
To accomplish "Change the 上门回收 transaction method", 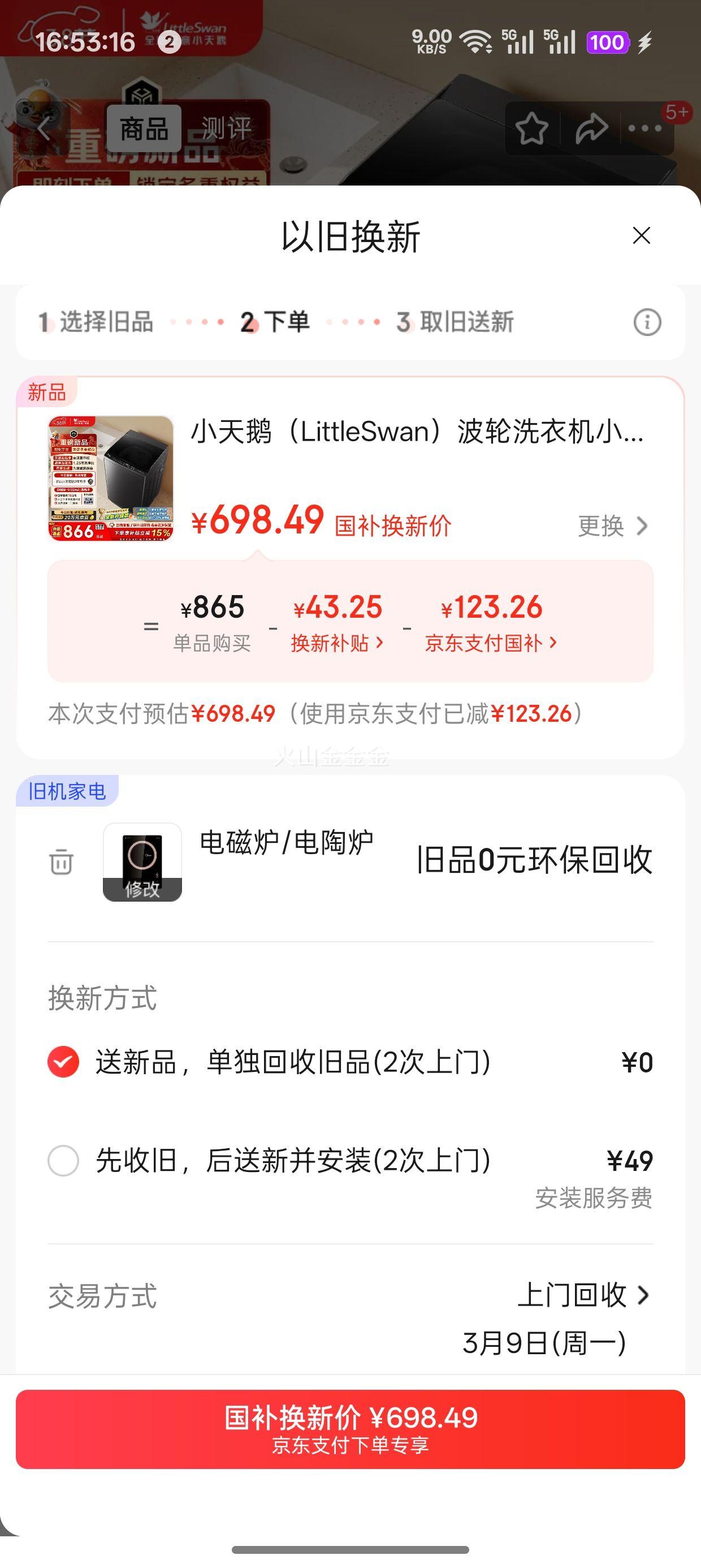I will pyautogui.click(x=583, y=1295).
